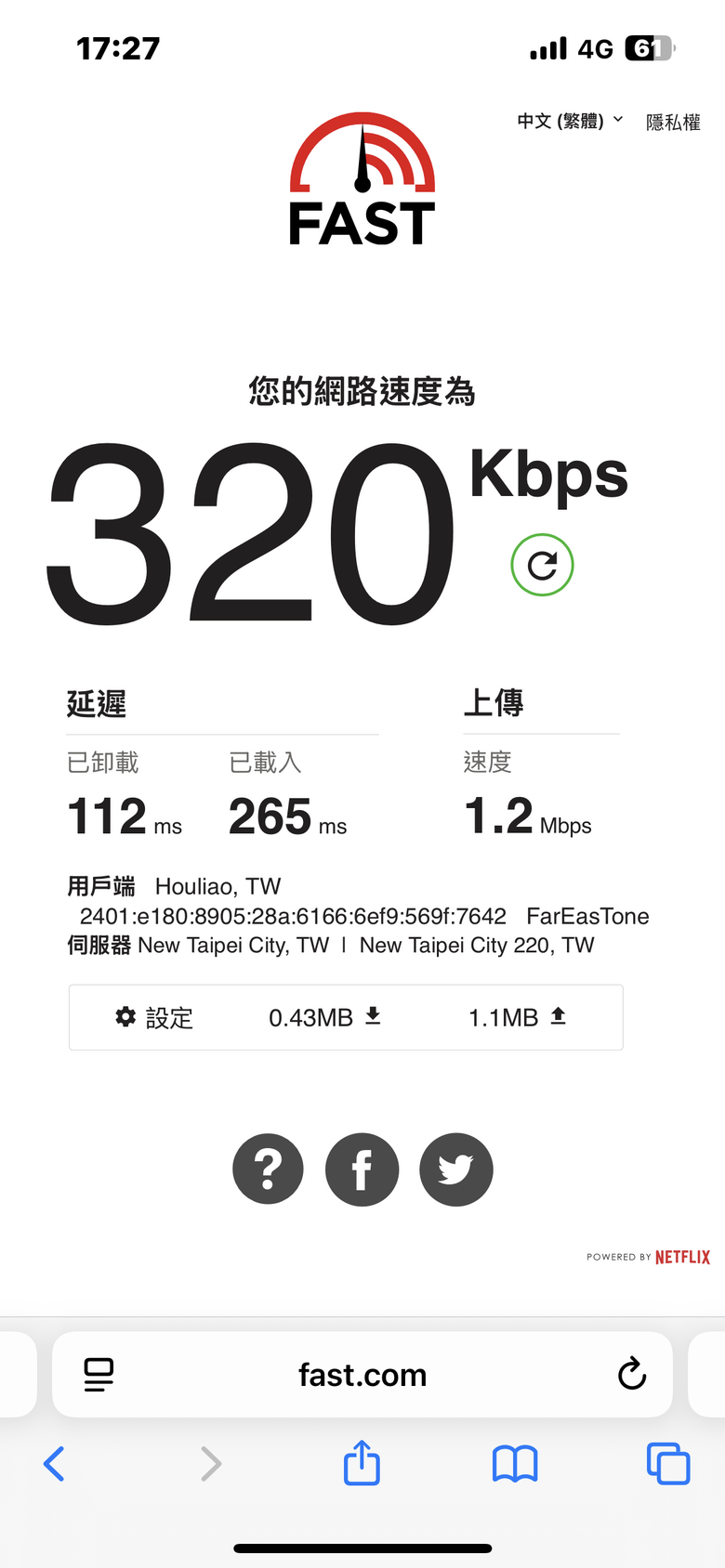
Task: Tap the fast.com address bar
Action: (x=362, y=1375)
